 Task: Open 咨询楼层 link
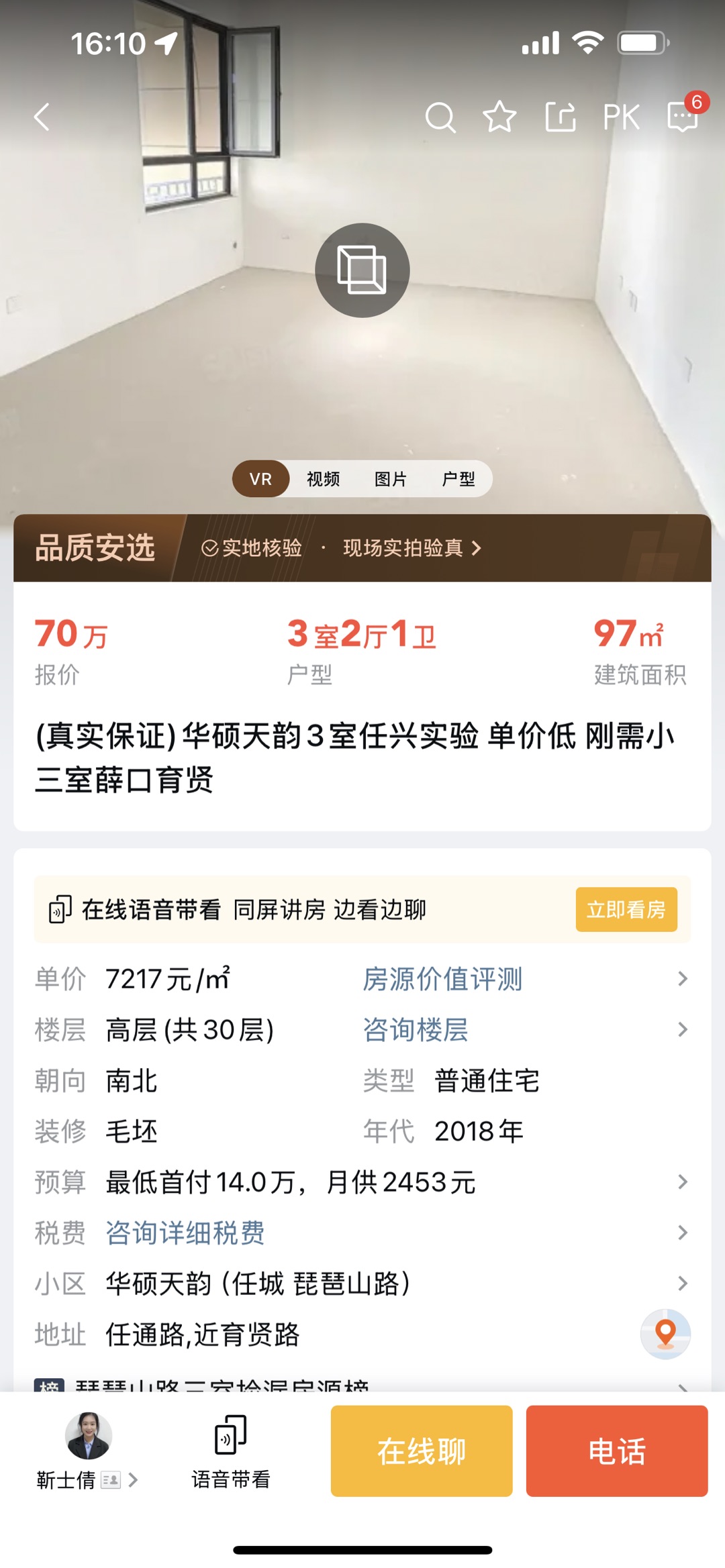[416, 1030]
